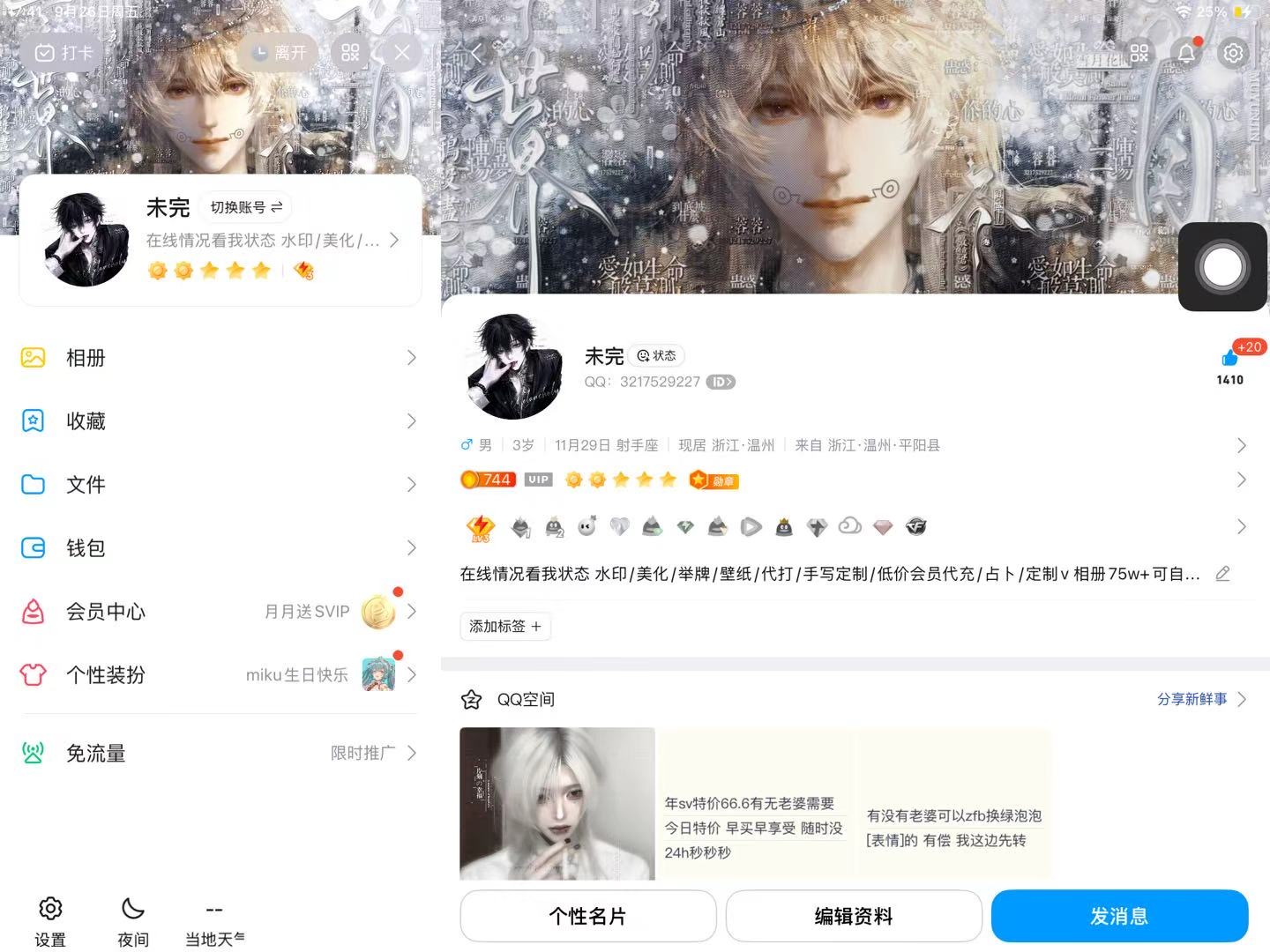Open 分享新鲜事 link in QQ空间

click(1200, 699)
